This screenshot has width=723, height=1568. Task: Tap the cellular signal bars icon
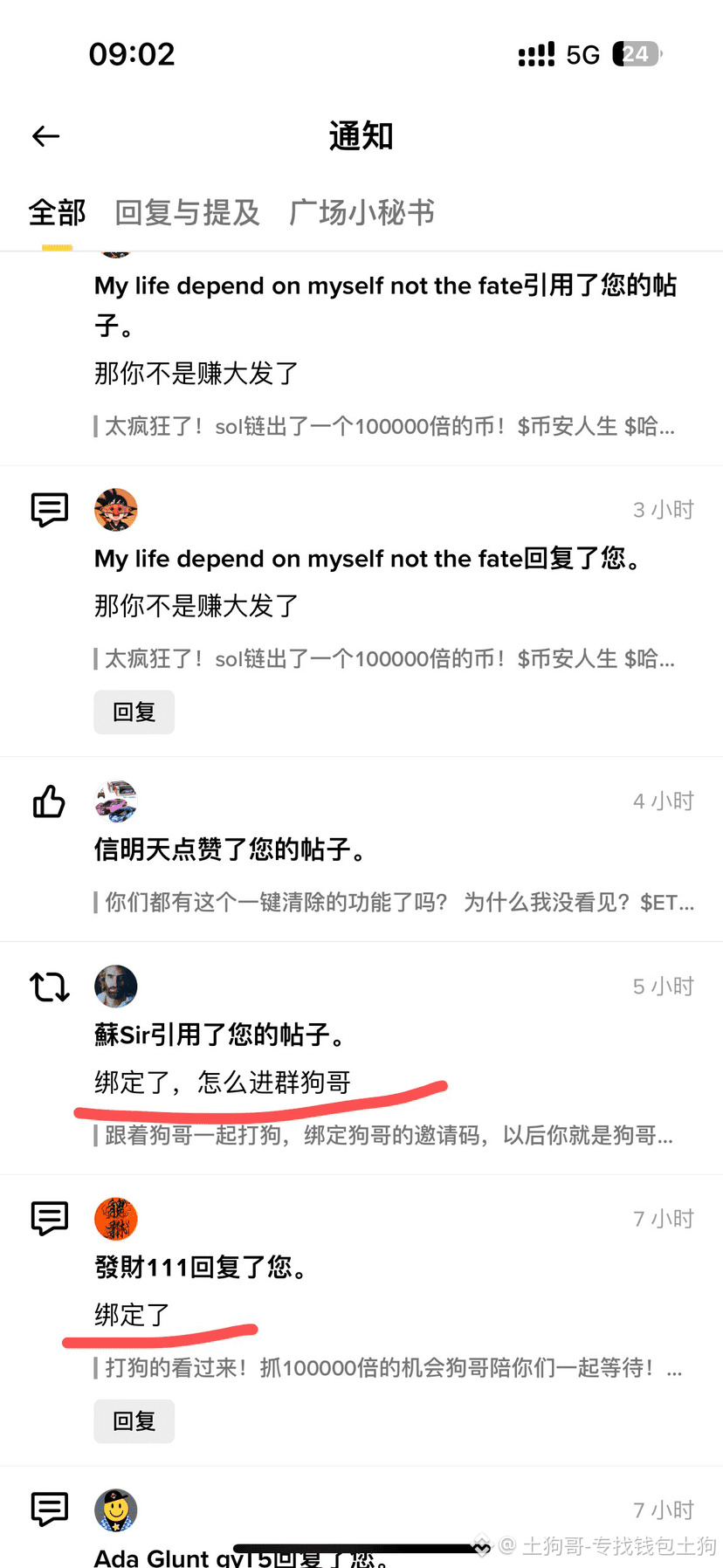tap(535, 54)
